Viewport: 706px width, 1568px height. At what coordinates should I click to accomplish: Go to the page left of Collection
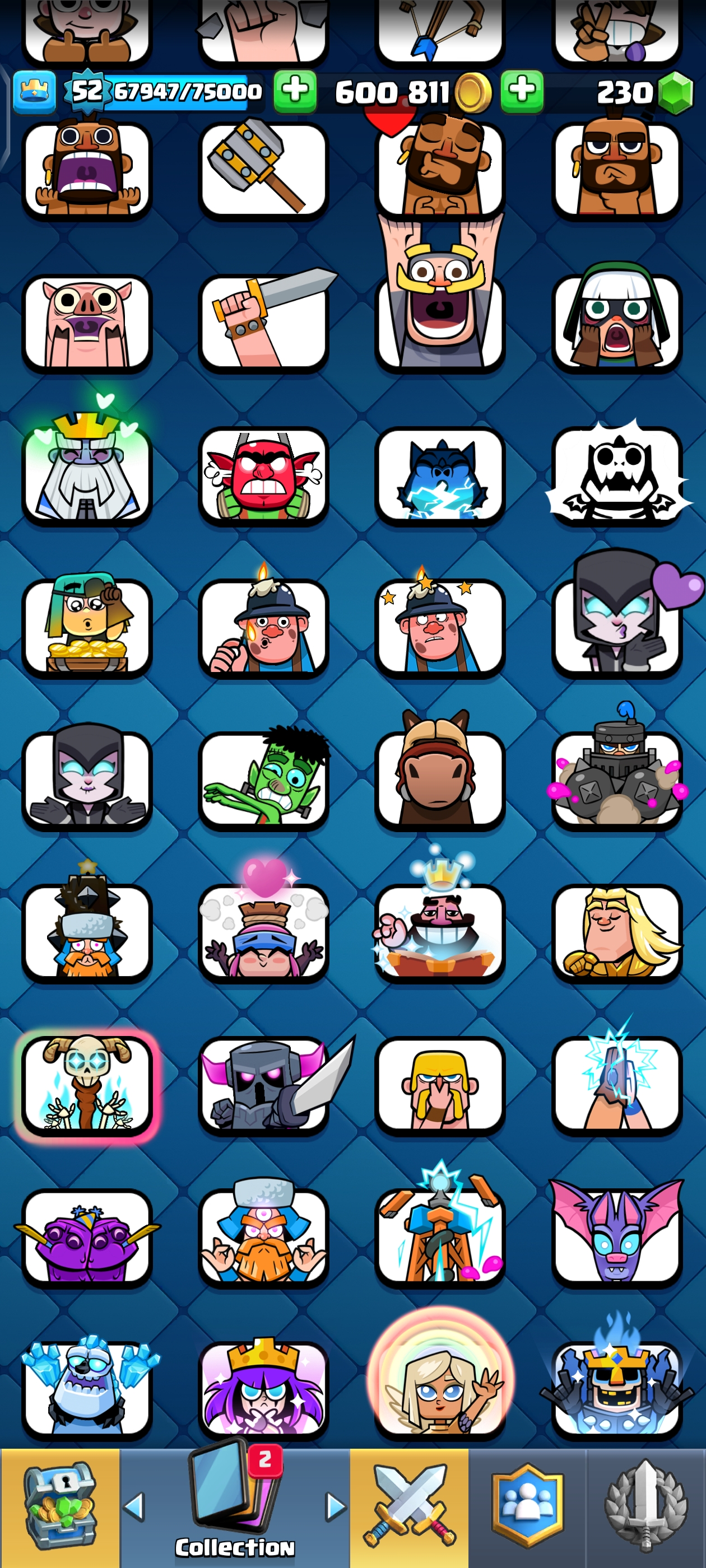coord(134,1506)
